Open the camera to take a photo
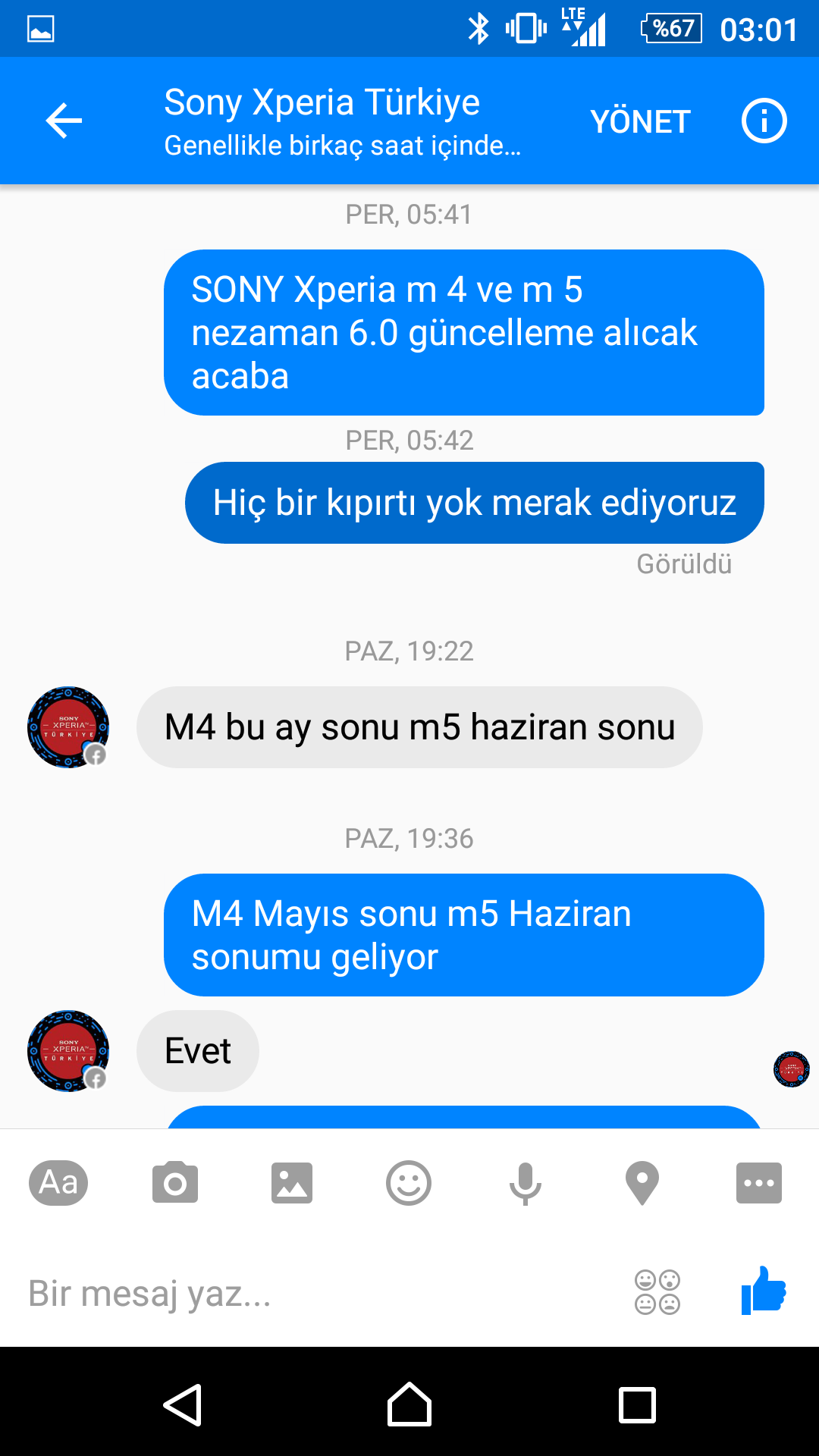The height and width of the screenshot is (1456, 819). [175, 1182]
